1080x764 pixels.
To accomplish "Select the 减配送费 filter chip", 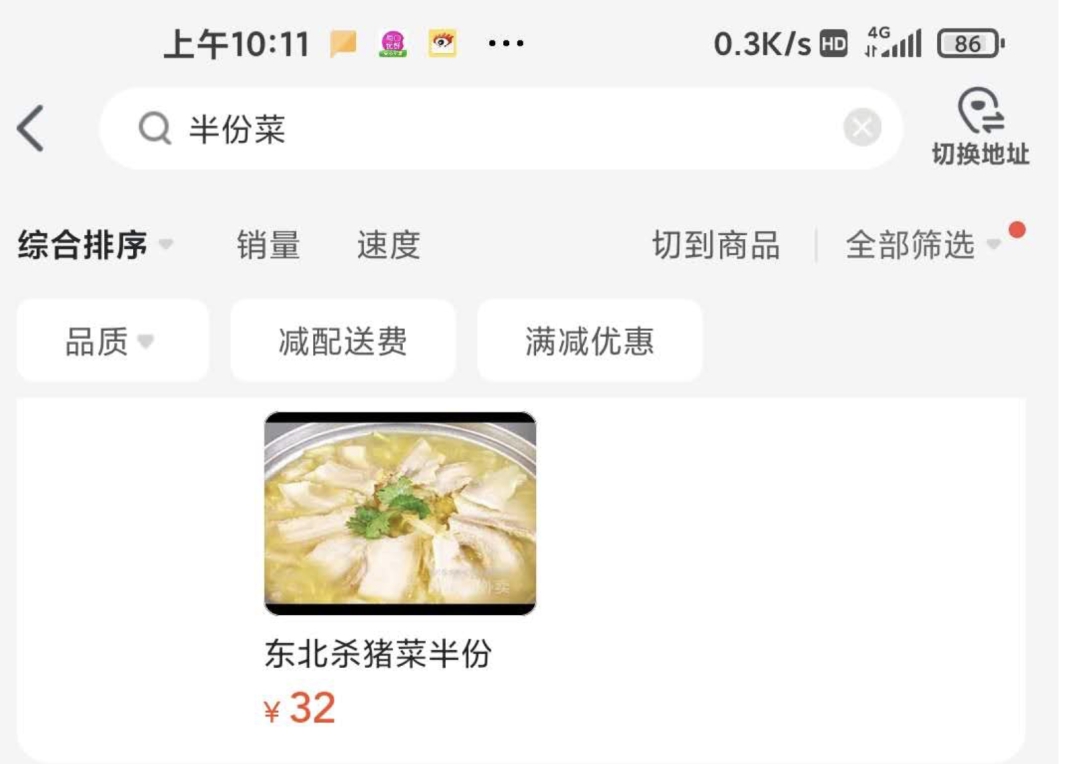I will point(343,341).
